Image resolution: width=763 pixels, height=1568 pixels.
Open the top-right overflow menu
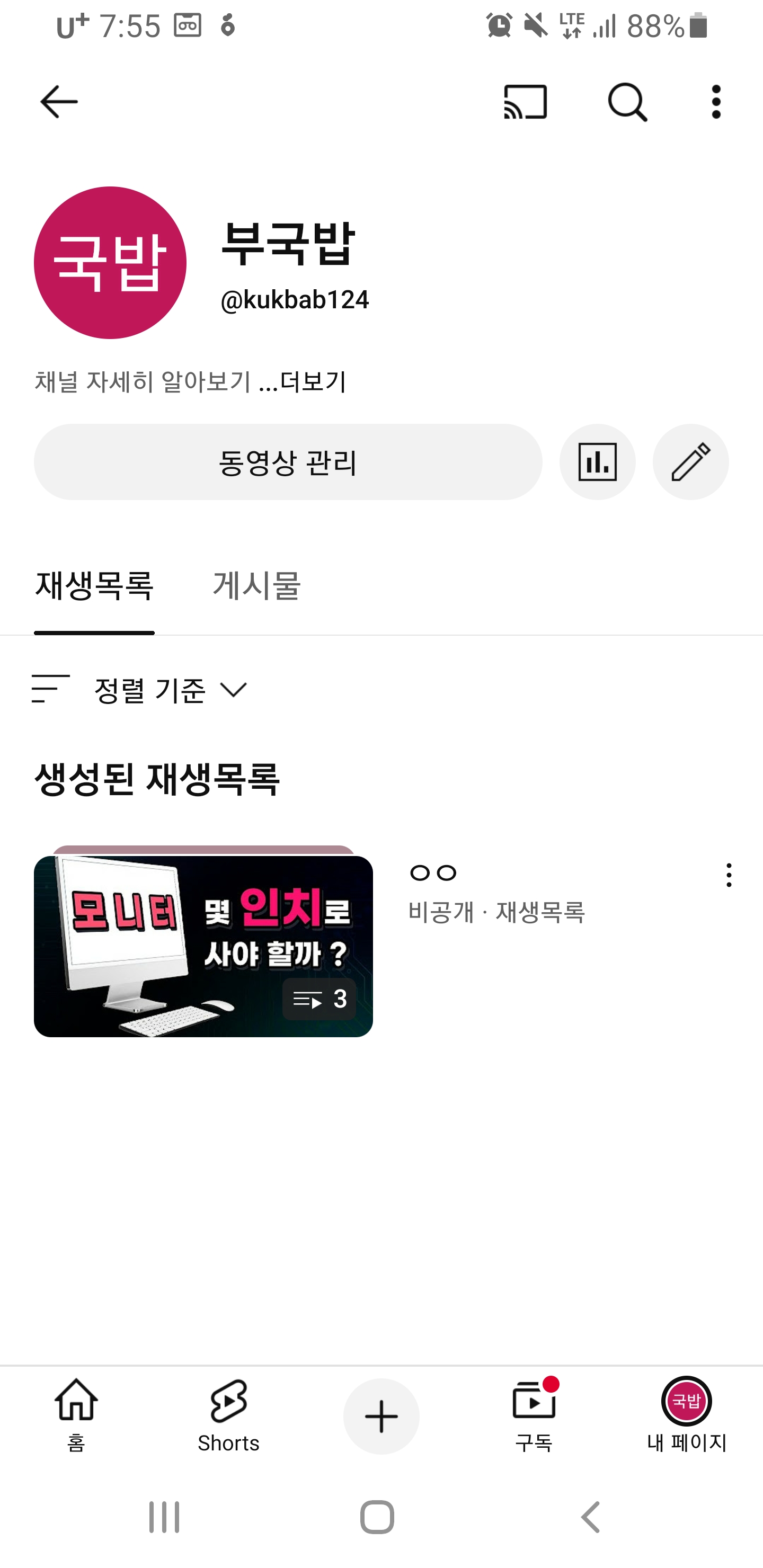tap(716, 102)
